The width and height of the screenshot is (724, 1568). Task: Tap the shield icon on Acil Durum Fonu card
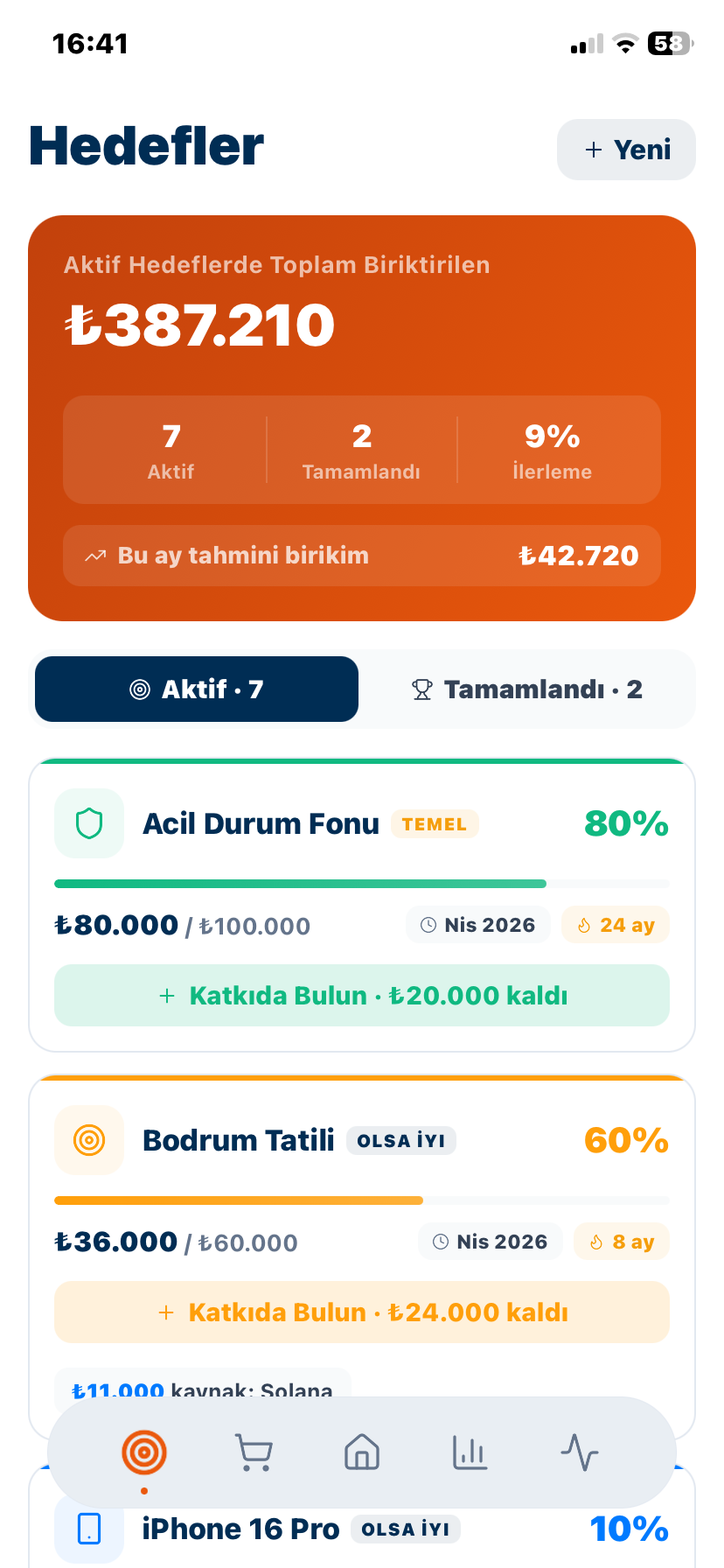point(89,823)
